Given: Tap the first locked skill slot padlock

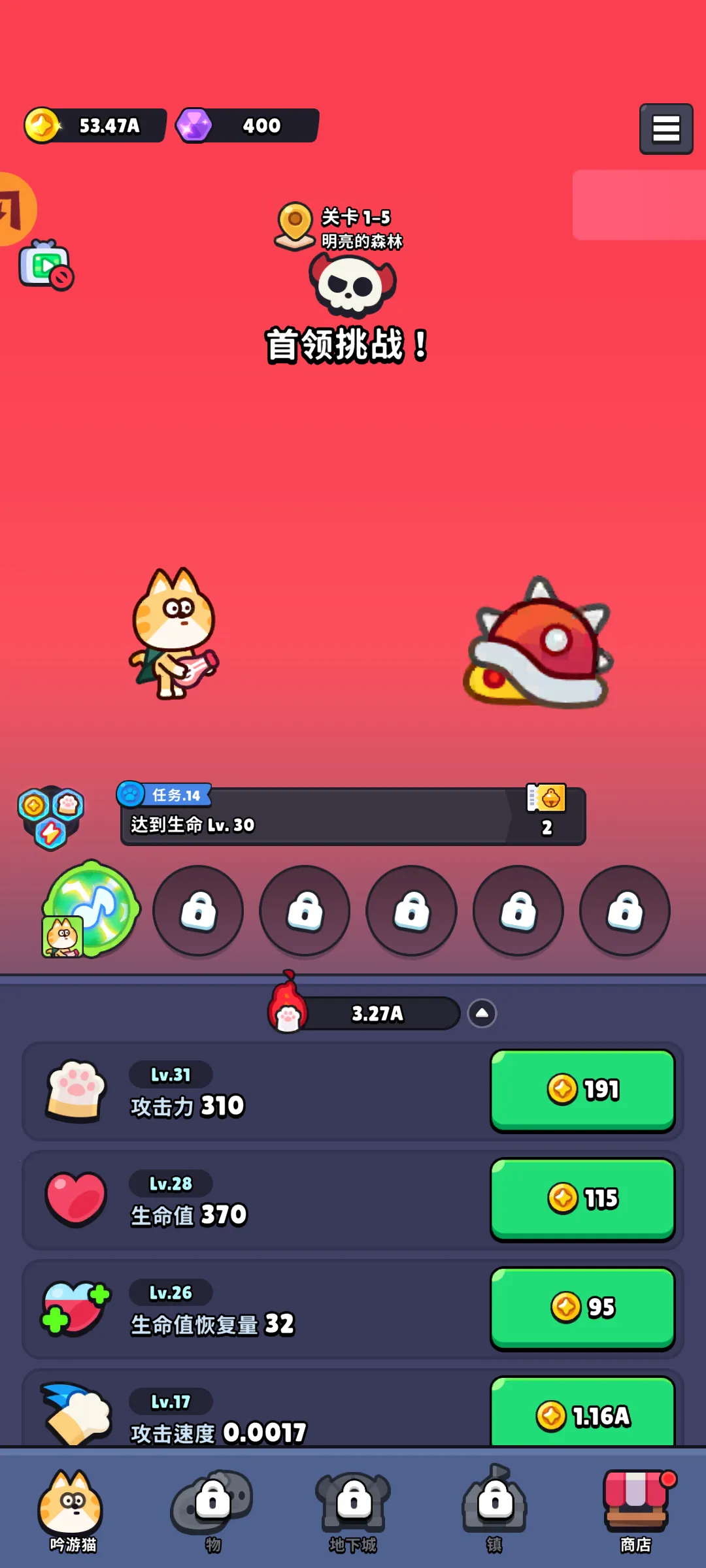Looking at the screenshot, I should pyautogui.click(x=198, y=910).
